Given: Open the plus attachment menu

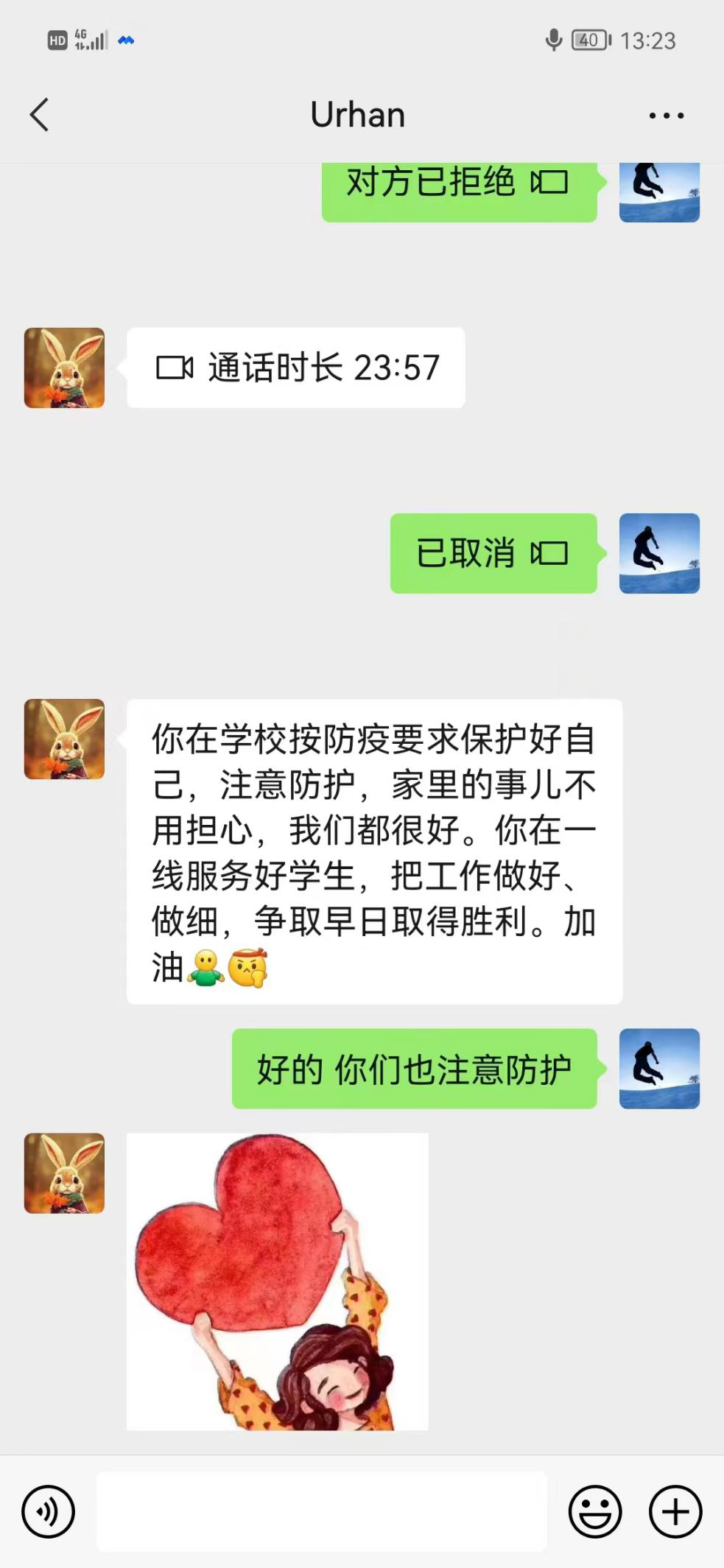Looking at the screenshot, I should click(675, 1512).
